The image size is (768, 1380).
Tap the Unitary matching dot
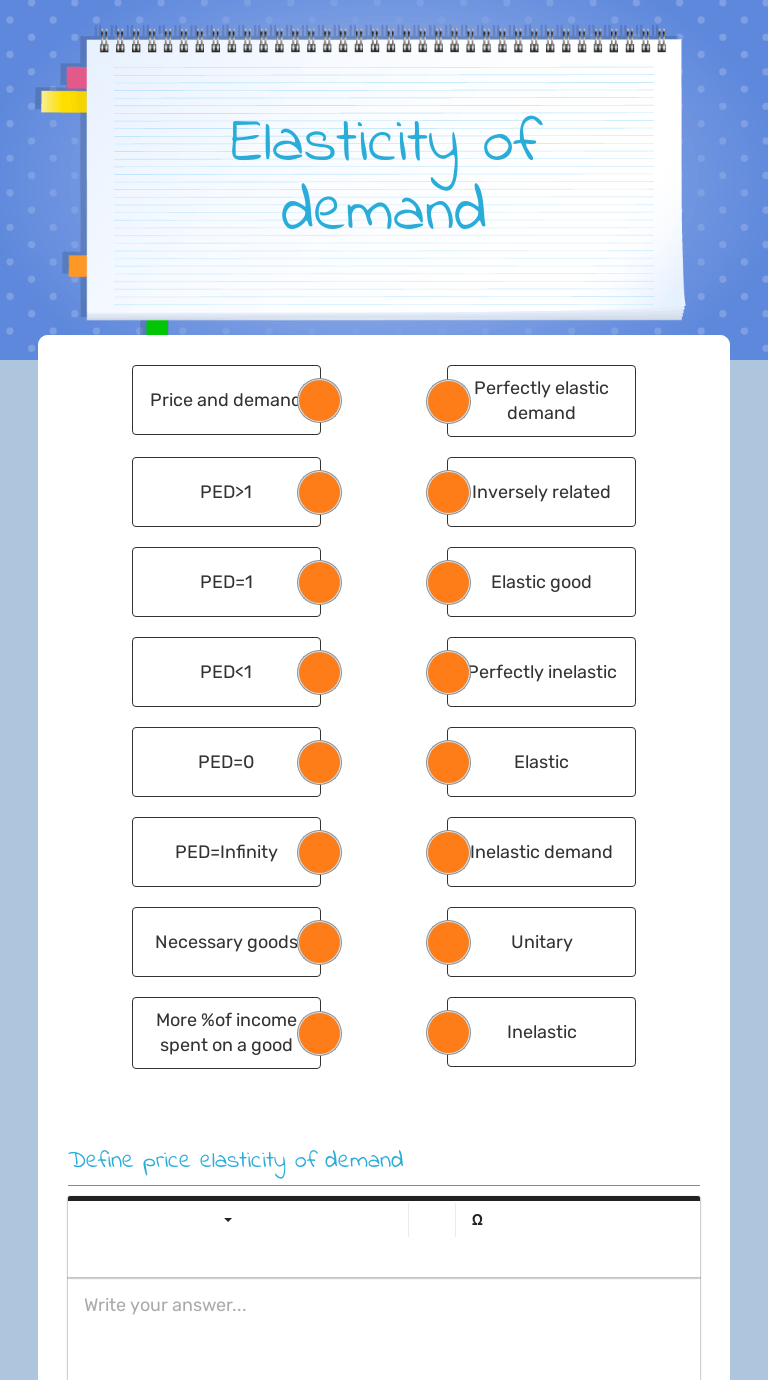pyautogui.click(x=448, y=943)
